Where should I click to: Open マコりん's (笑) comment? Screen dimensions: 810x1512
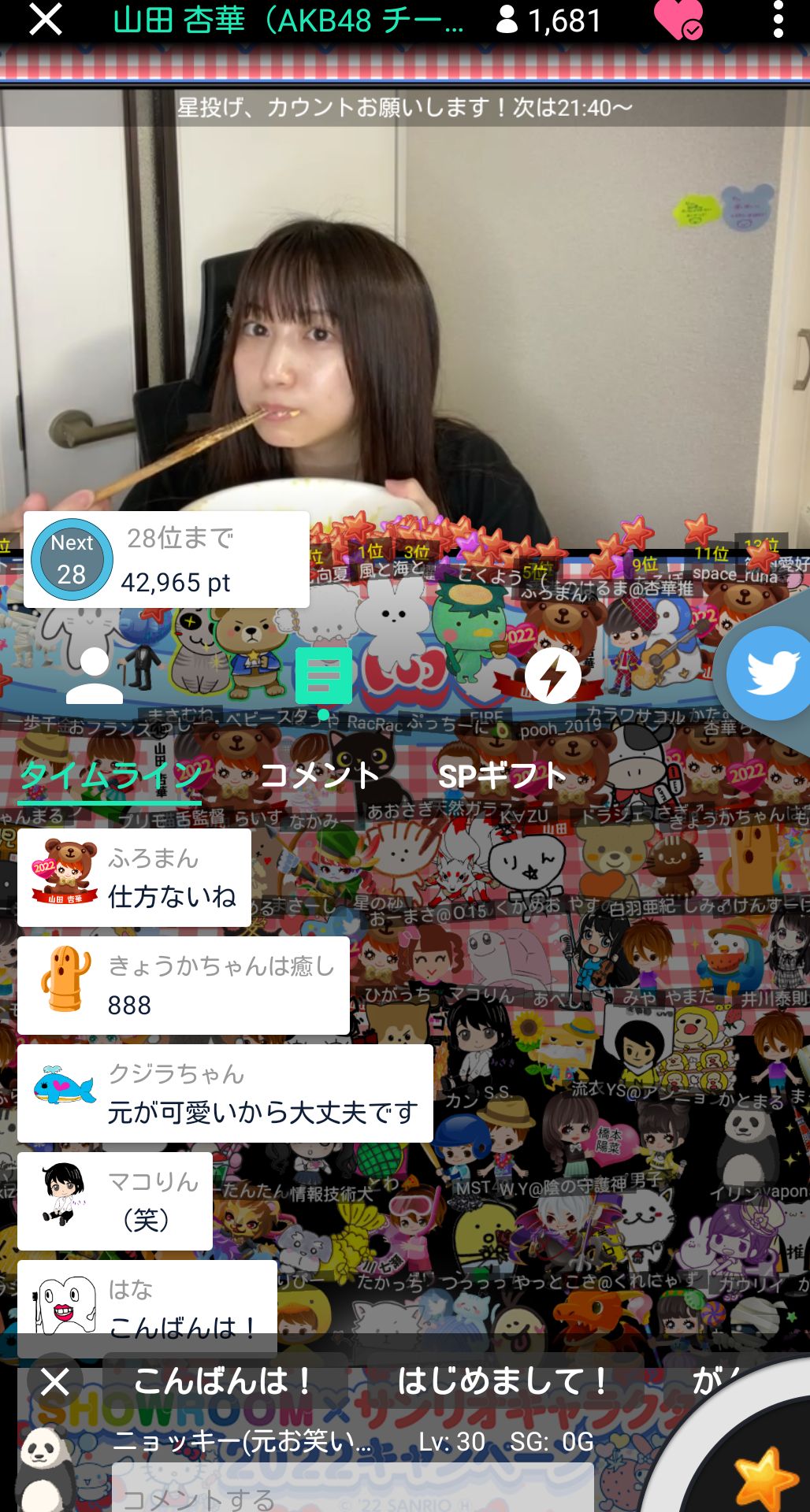pyautogui.click(x=115, y=1201)
